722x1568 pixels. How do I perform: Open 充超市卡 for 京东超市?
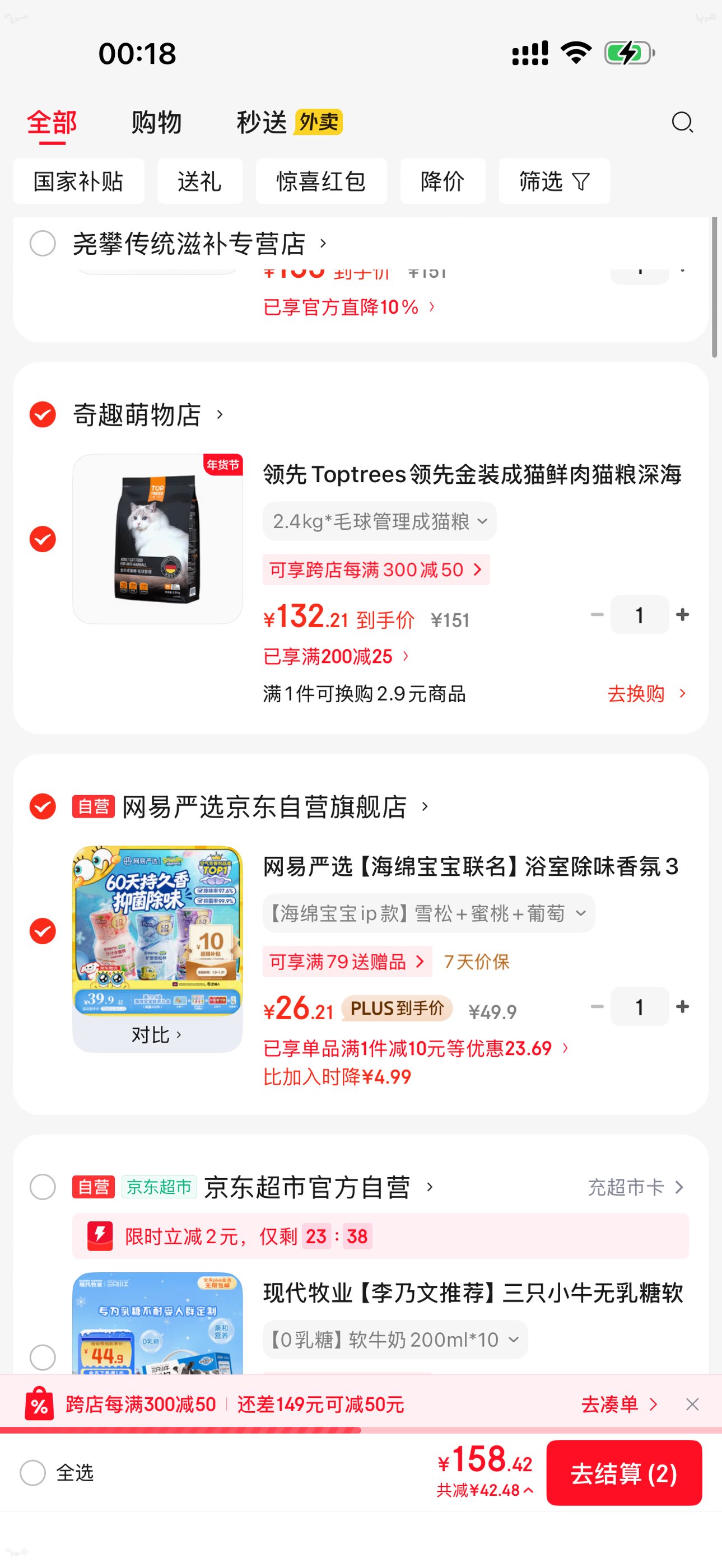click(x=636, y=1187)
